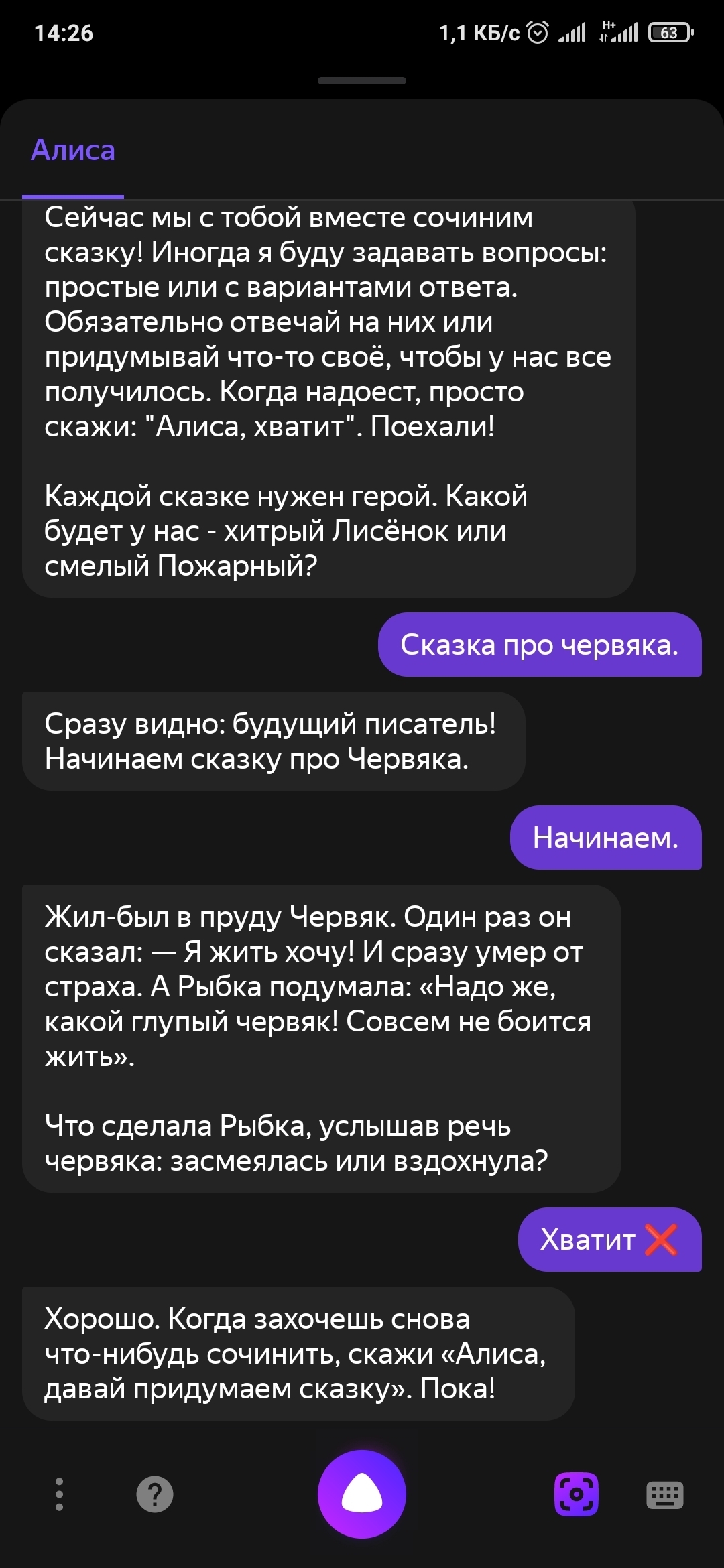Open the three-dot overflow menu
Image resolution: width=724 pixels, height=1568 pixels.
point(59,1494)
